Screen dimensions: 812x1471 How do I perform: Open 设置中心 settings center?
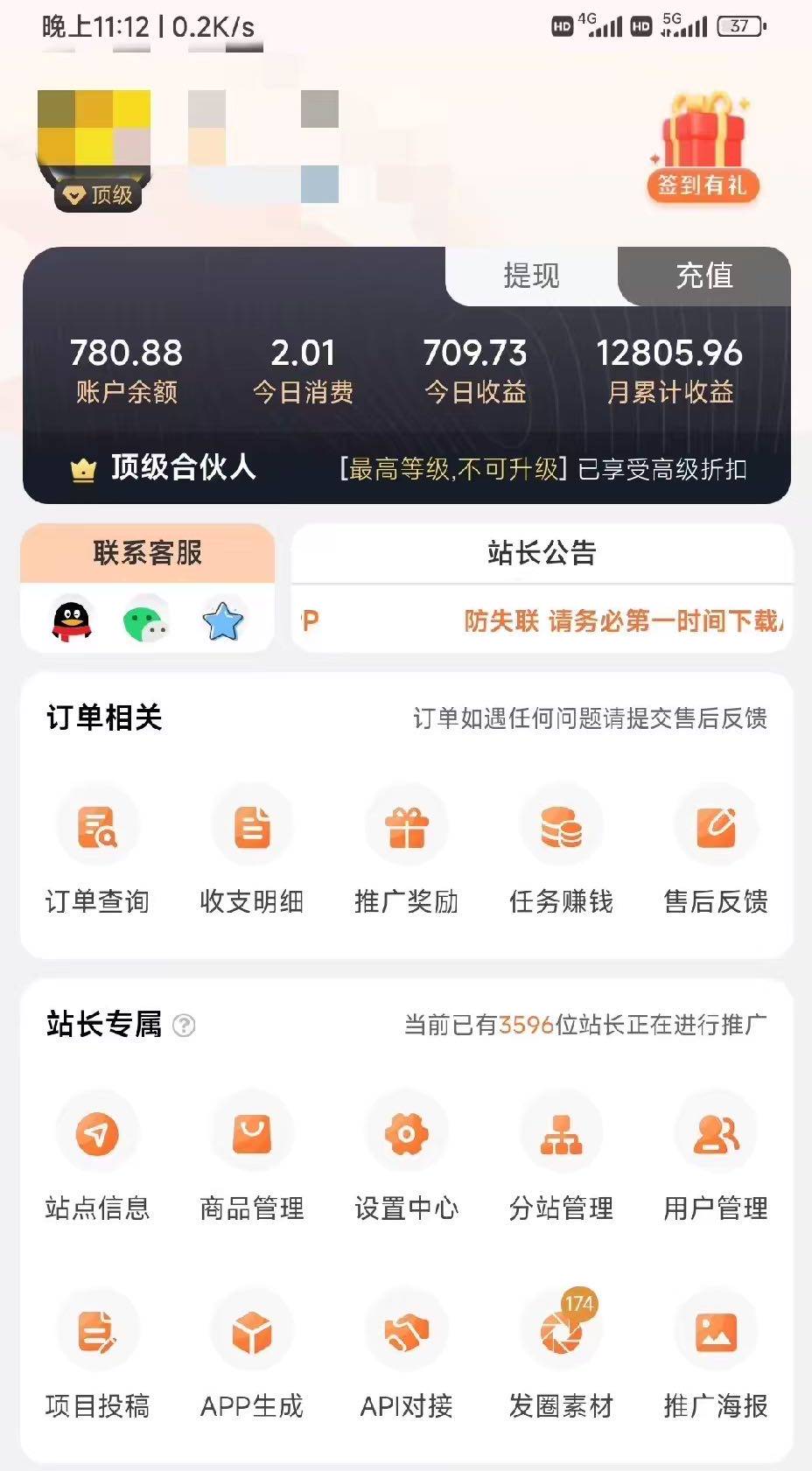coord(406,1134)
